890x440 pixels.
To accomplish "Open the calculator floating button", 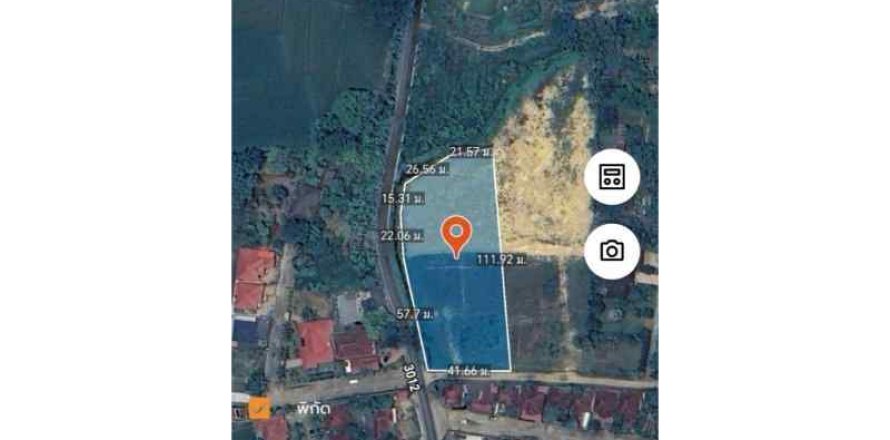I will pyautogui.click(x=611, y=178).
